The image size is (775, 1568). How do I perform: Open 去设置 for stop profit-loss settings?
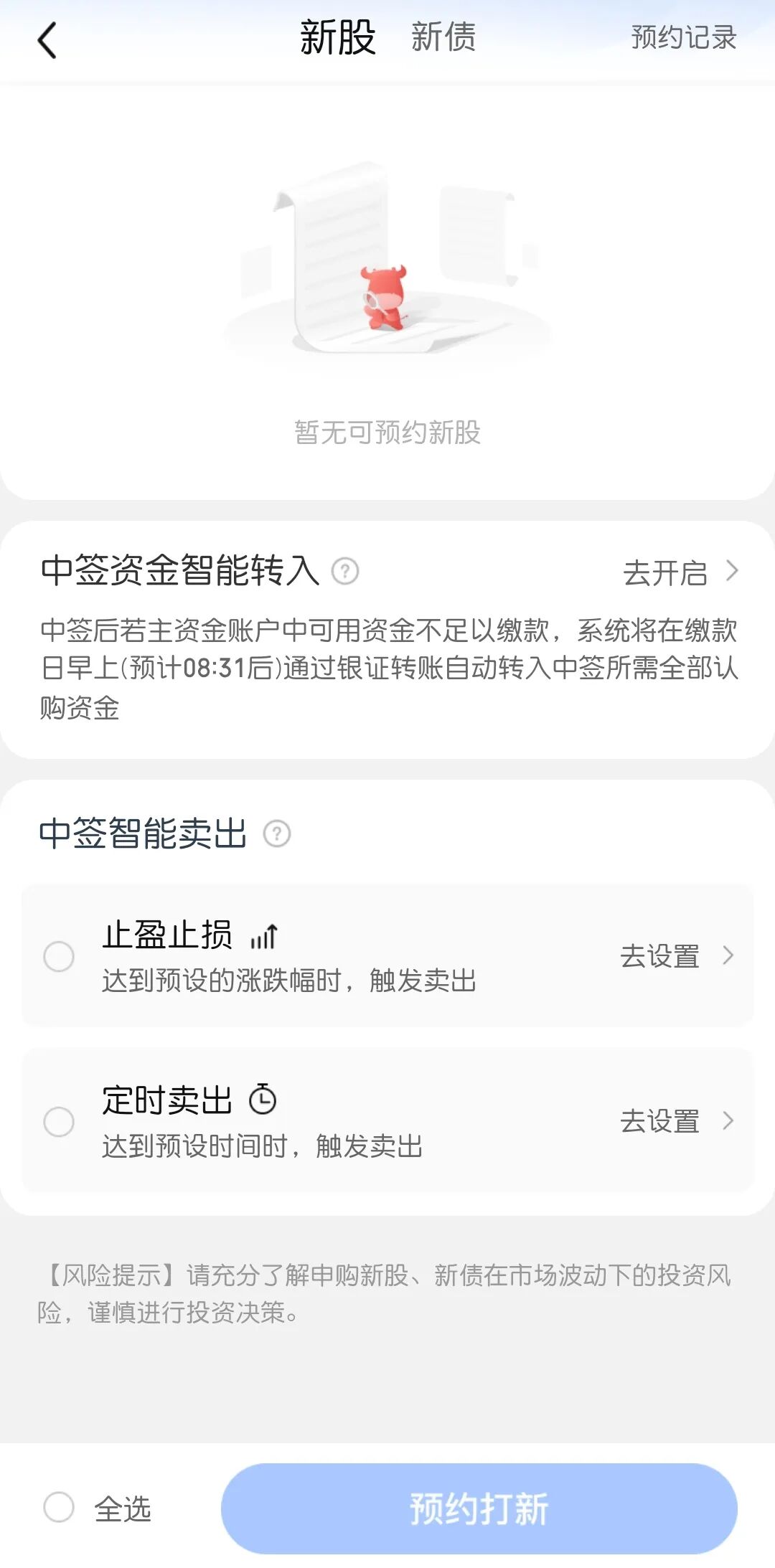[x=660, y=956]
